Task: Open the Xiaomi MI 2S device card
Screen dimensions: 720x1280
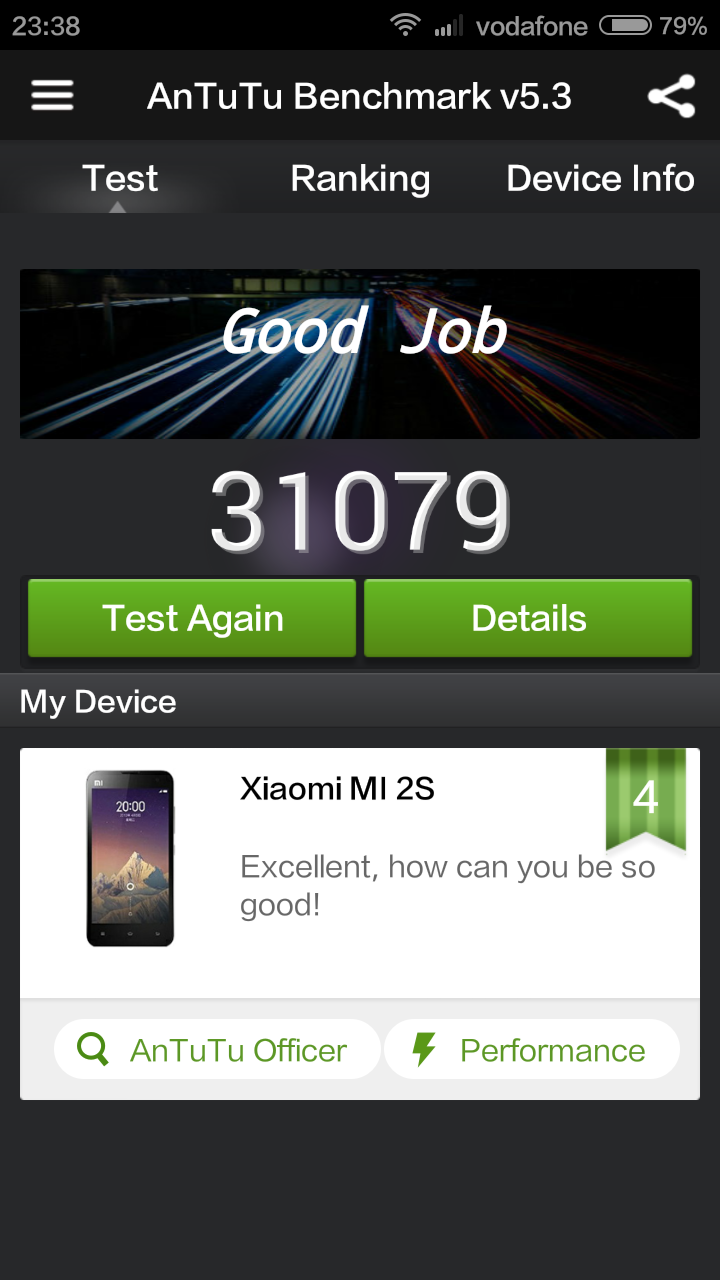Action: coord(360,873)
